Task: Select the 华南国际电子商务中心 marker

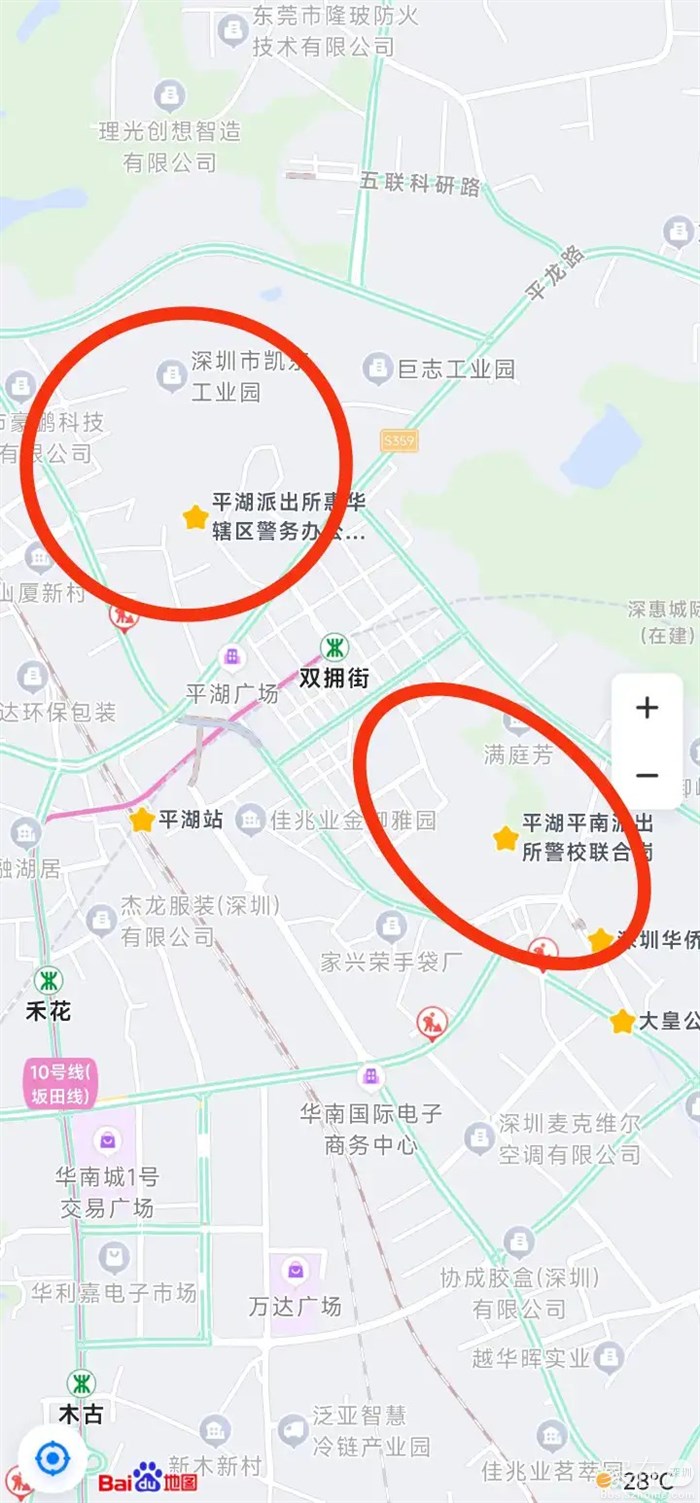Action: [x=370, y=1077]
